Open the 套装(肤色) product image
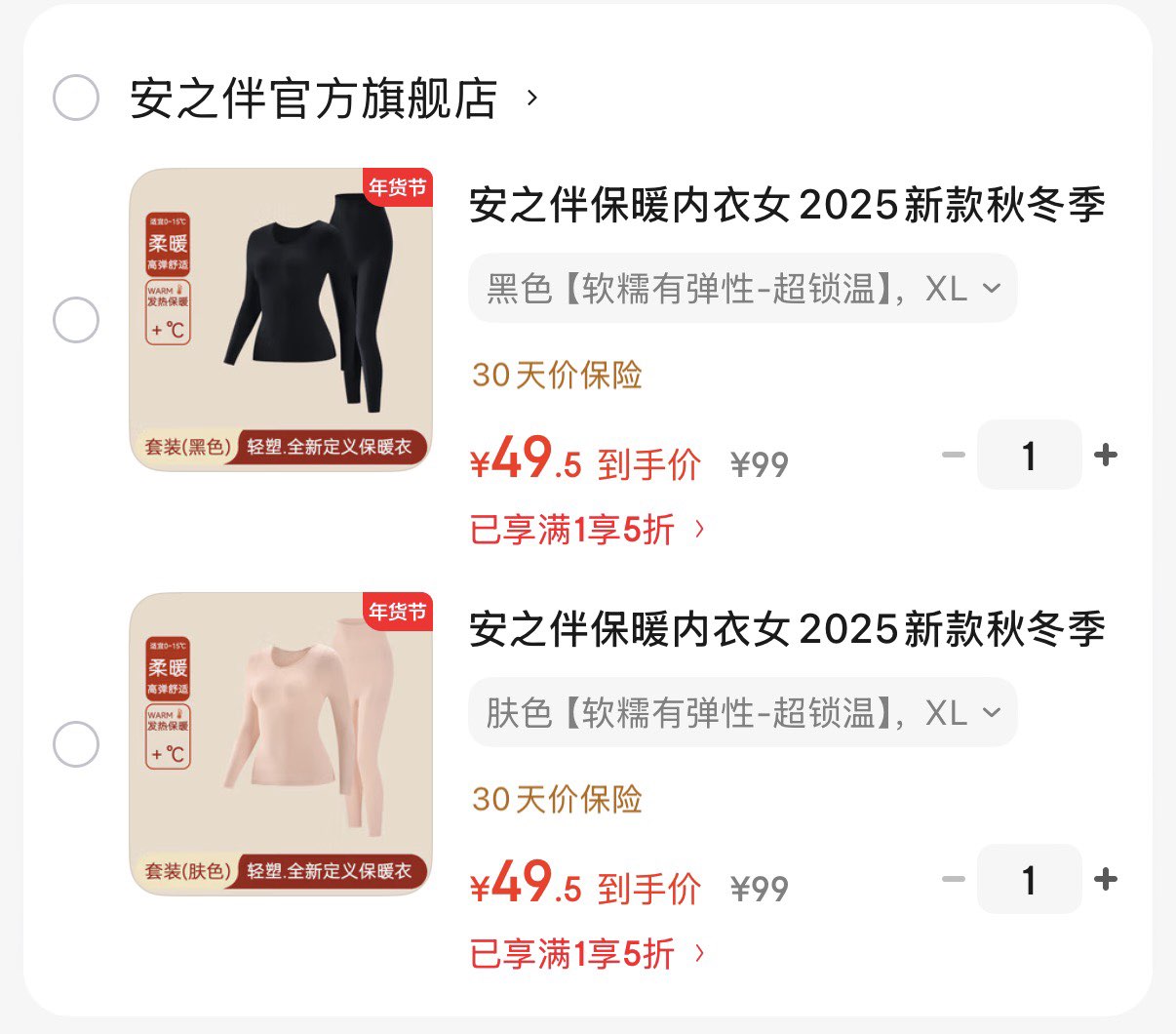The width and height of the screenshot is (1176, 1034). click(281, 743)
